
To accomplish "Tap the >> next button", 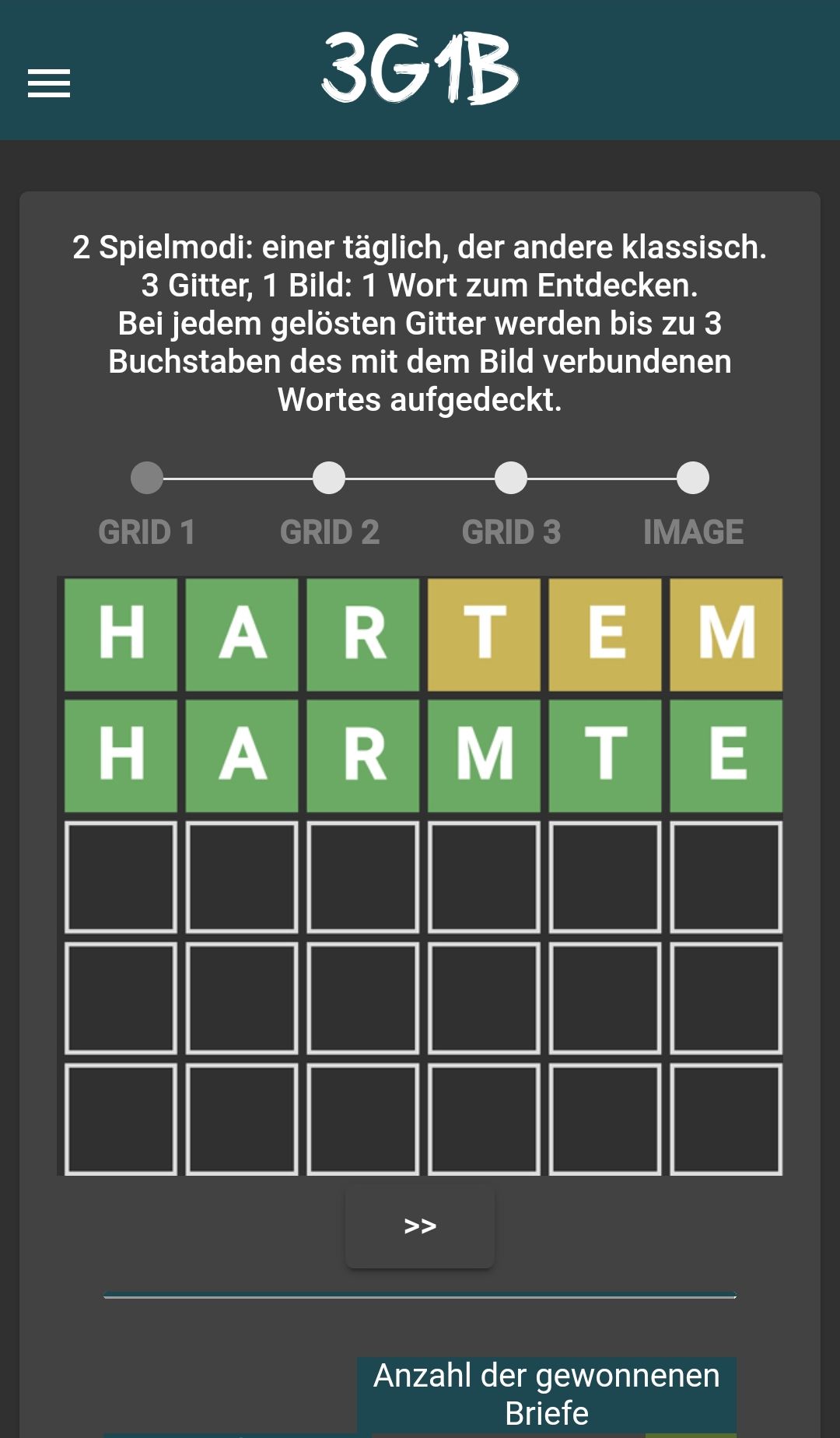I will 420,1226.
